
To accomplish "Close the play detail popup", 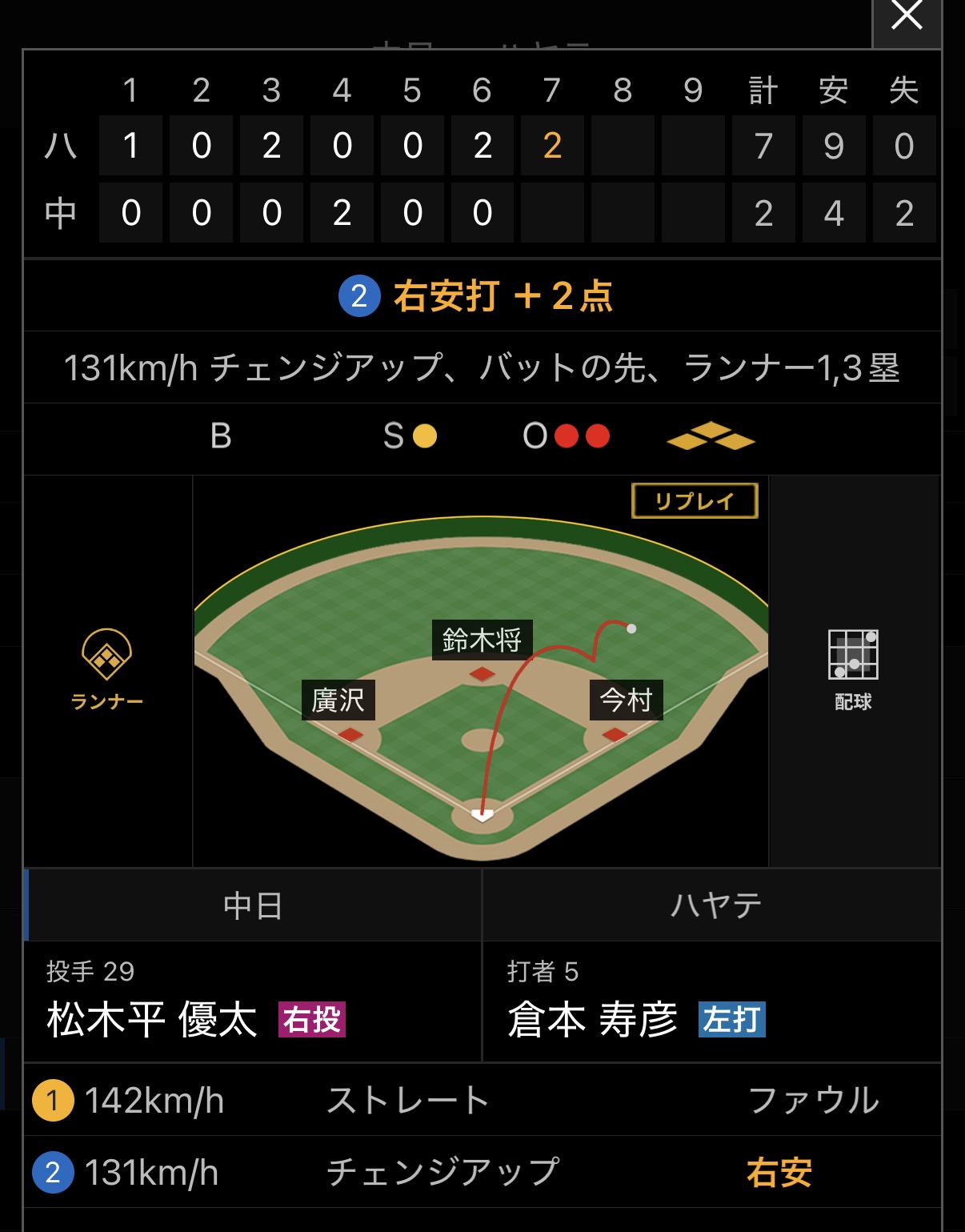I will coord(906,18).
